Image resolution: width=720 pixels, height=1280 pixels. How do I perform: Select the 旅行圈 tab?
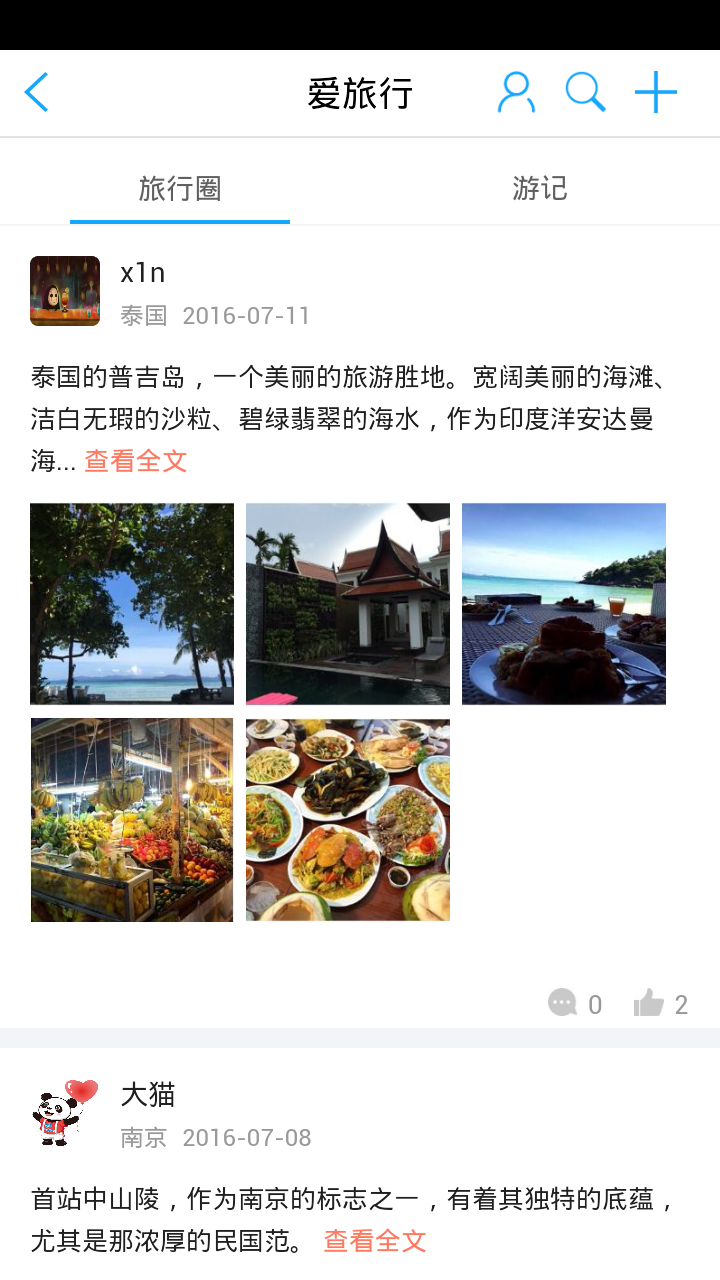[x=180, y=188]
